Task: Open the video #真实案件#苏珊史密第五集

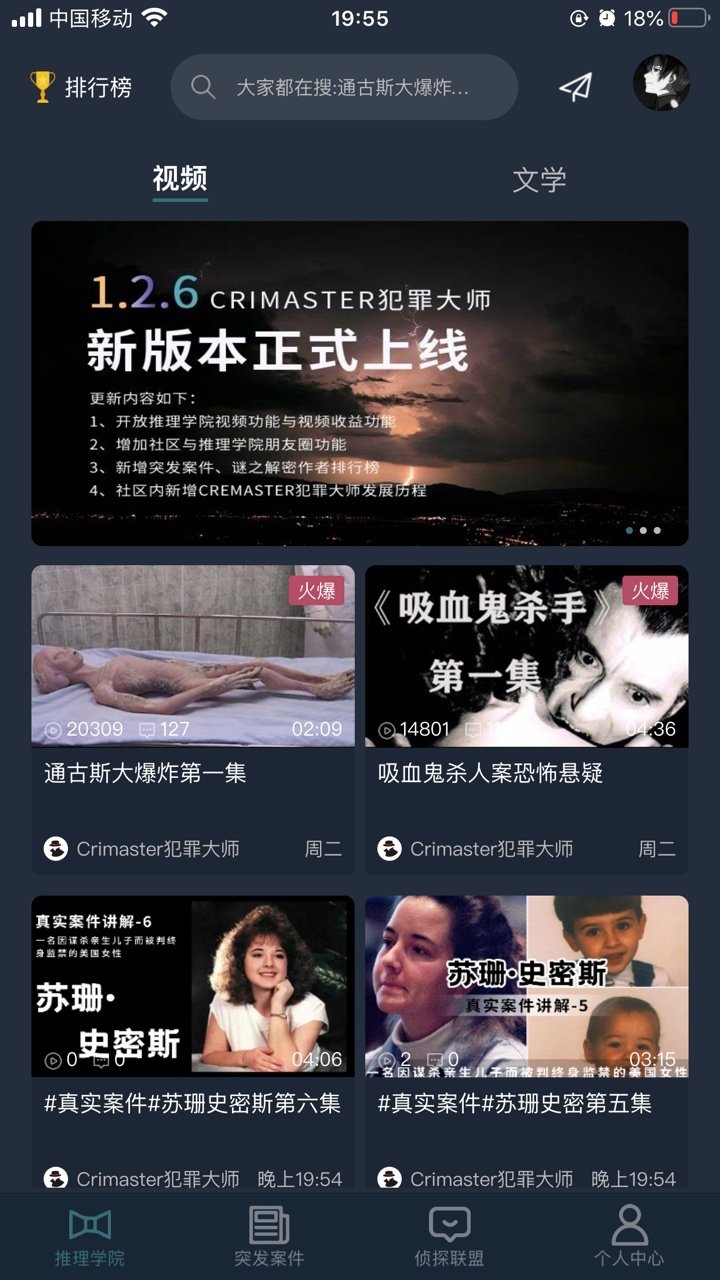Action: (526, 986)
